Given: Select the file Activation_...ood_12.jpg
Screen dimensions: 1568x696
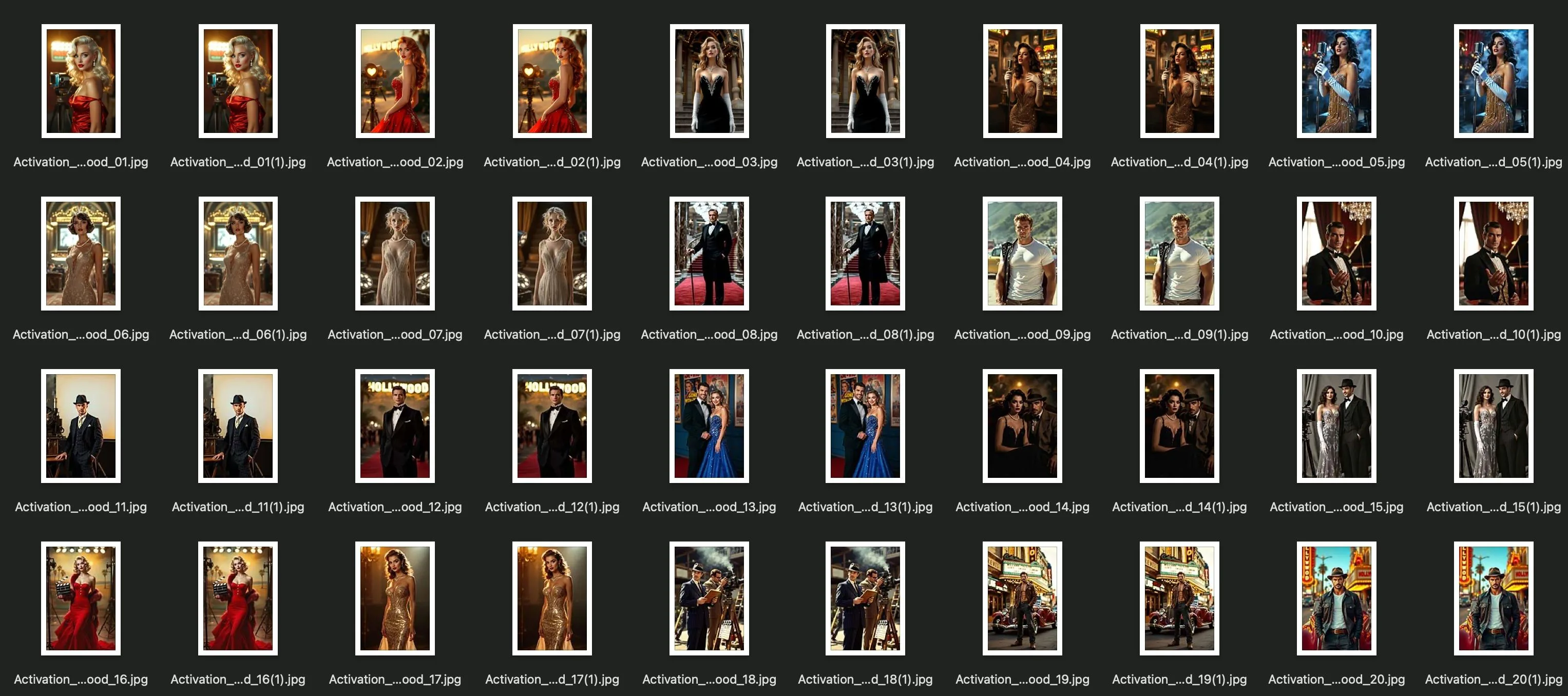Looking at the screenshot, I should coord(394,426).
